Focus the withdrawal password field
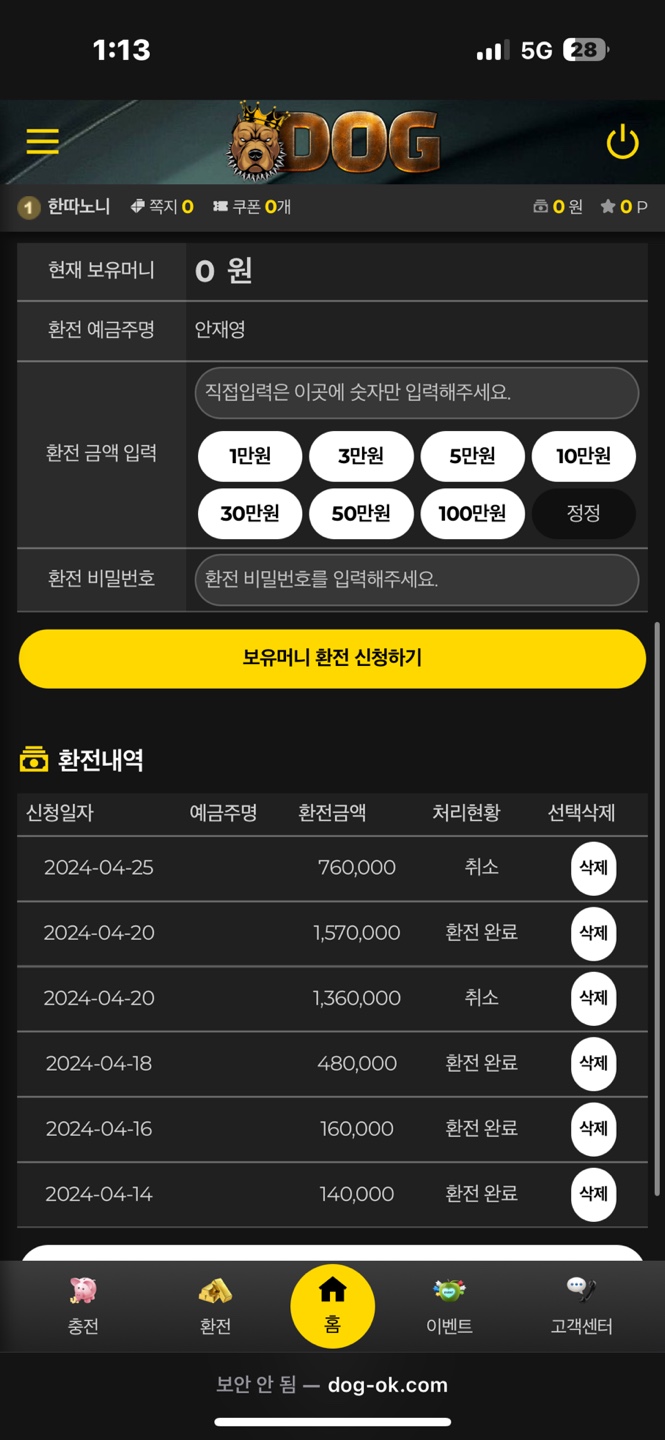 [416, 580]
